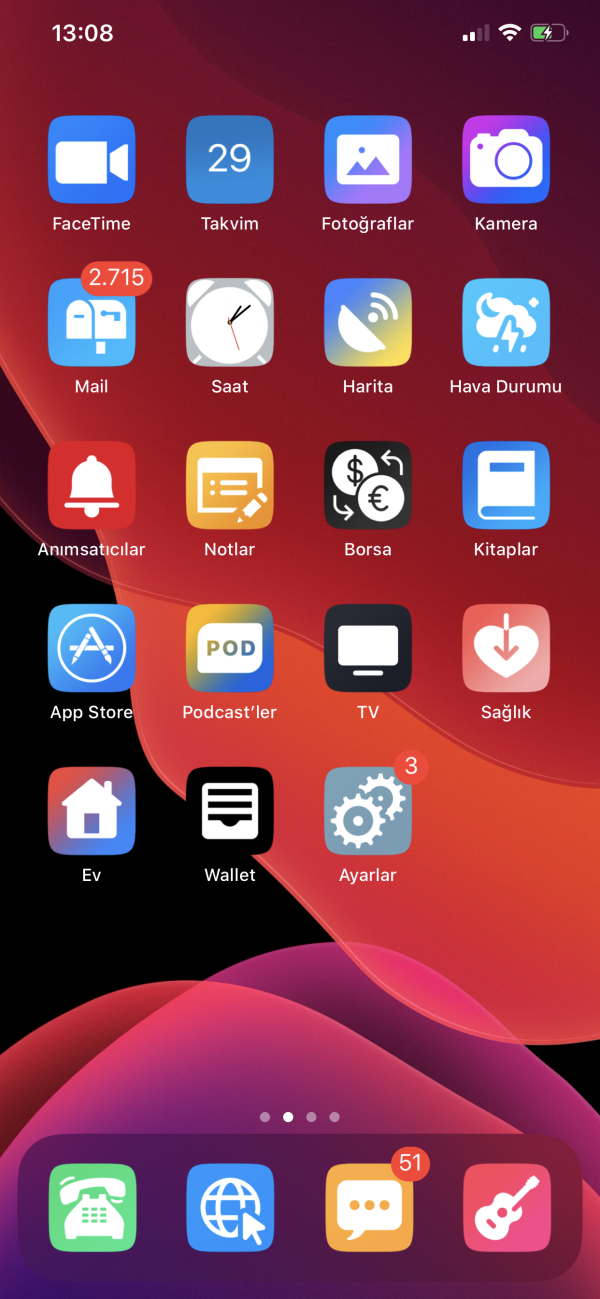Launch the Kamera app
The width and height of the screenshot is (600, 1299).
(x=506, y=160)
